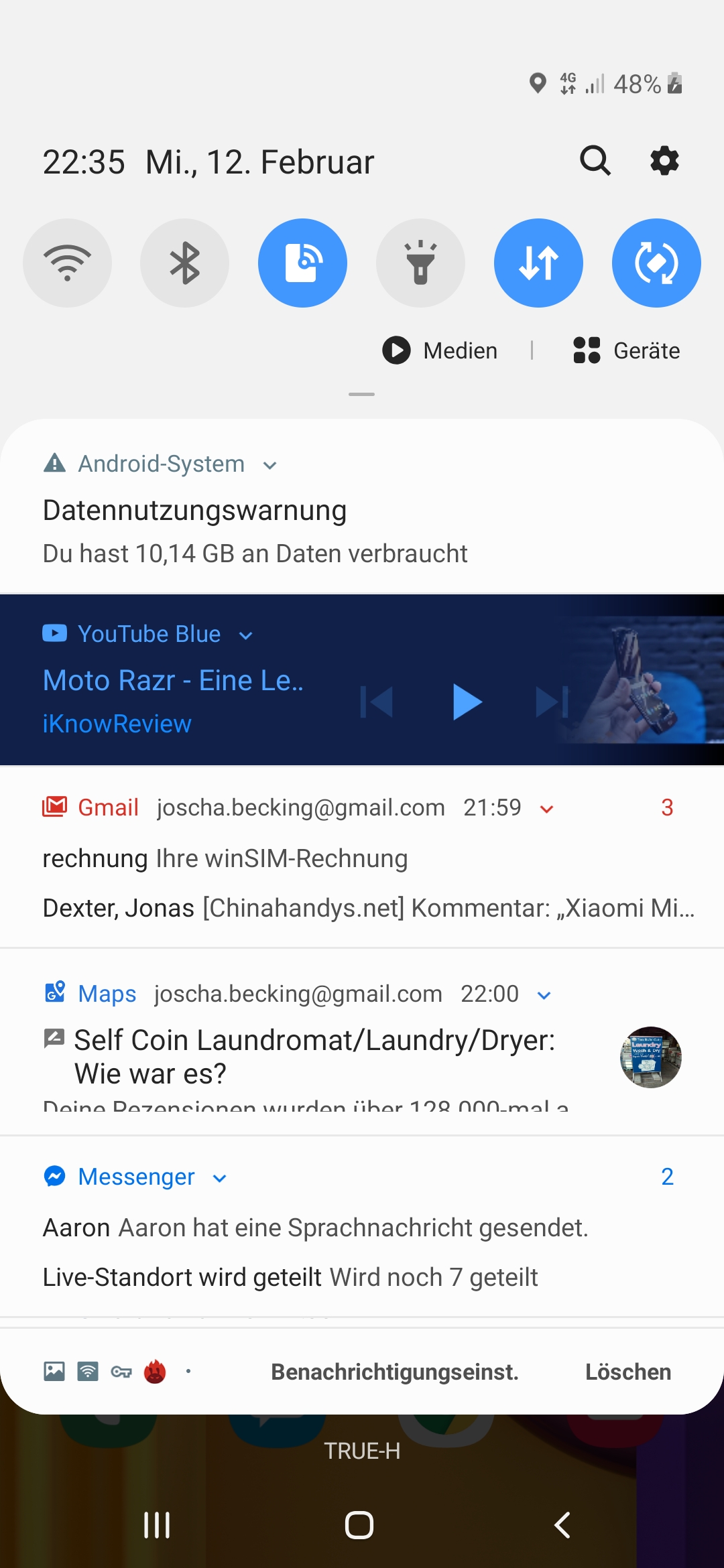
Task: Expand the Gmail notification
Action: coord(547,809)
